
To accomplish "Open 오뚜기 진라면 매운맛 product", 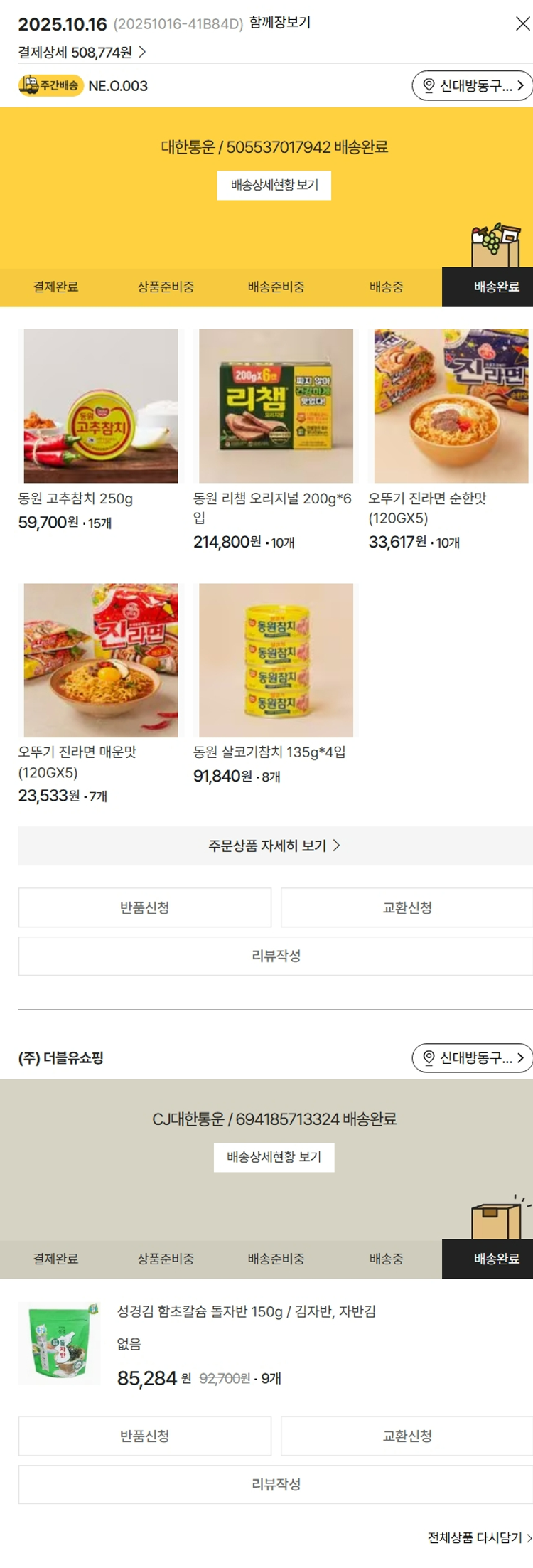I will click(101, 661).
